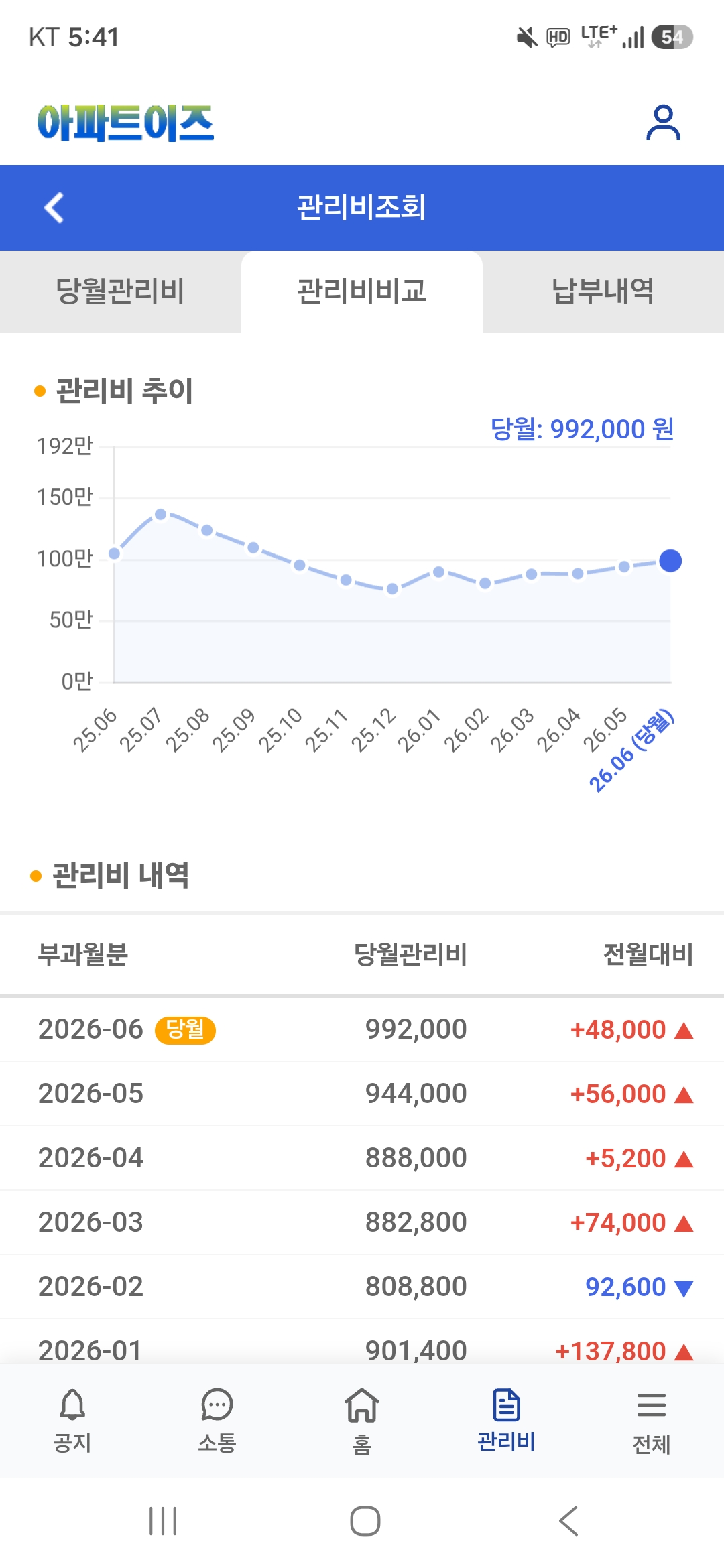Open system recent apps
724x1568 pixels.
(x=163, y=1521)
